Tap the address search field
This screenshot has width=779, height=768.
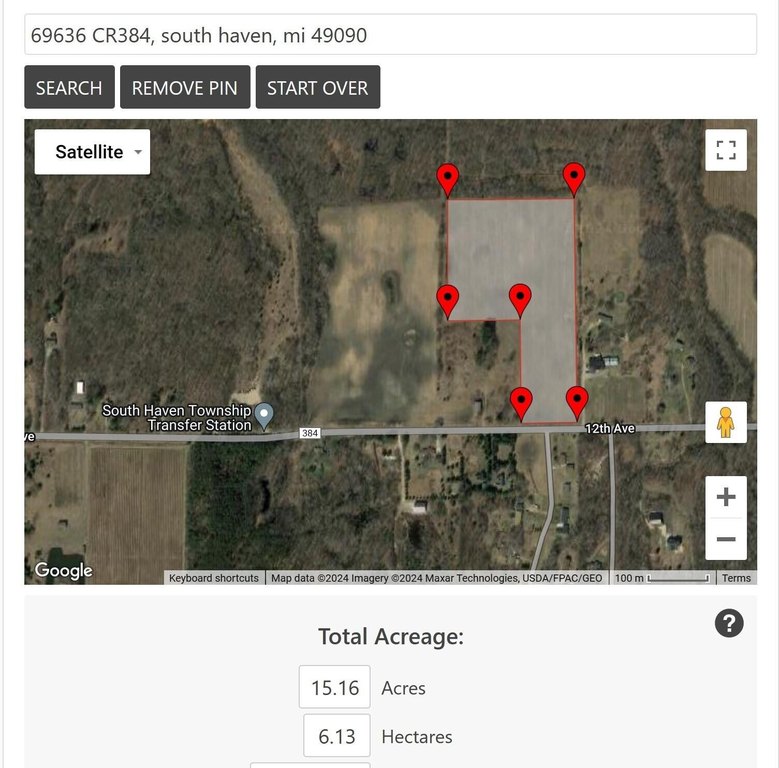point(390,35)
